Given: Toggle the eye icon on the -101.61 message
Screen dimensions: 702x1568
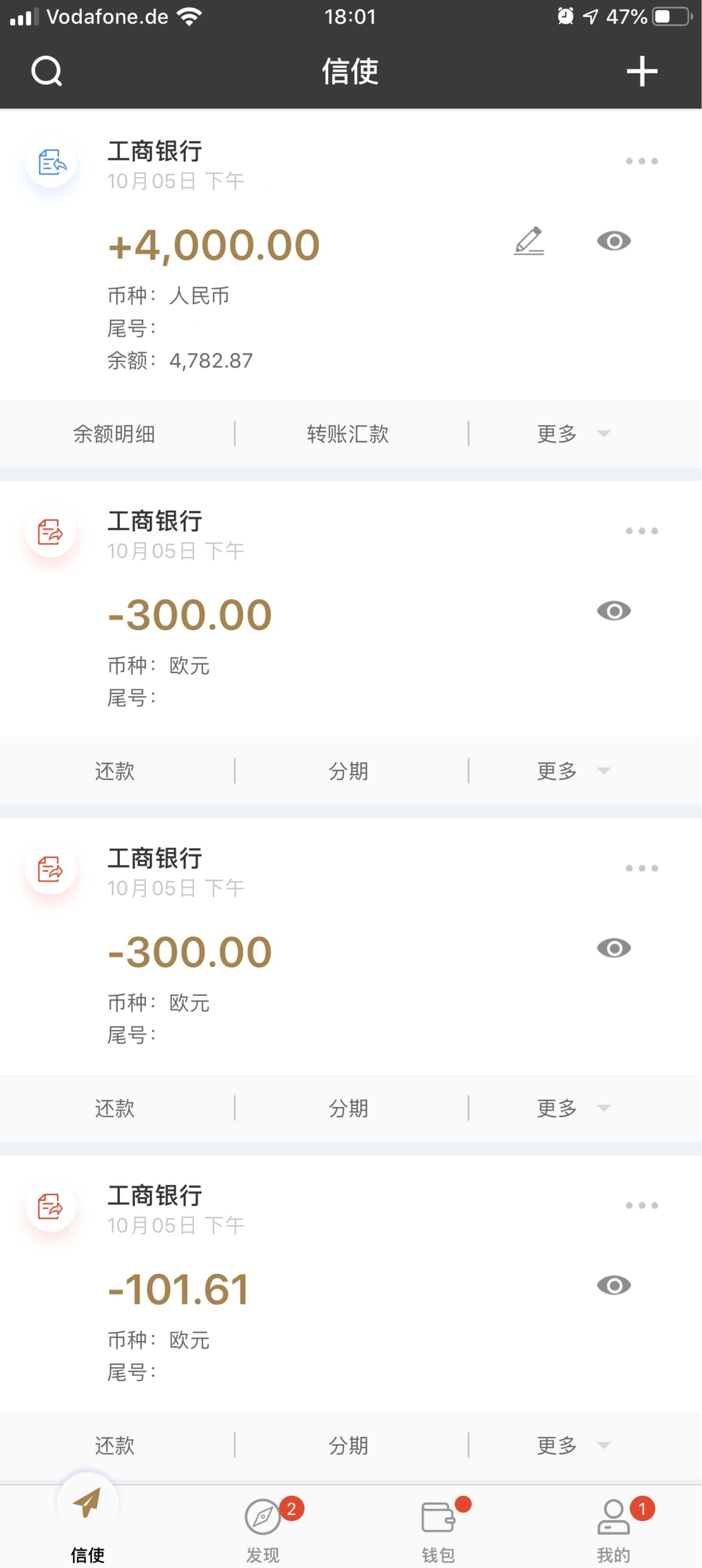Looking at the screenshot, I should [613, 1285].
